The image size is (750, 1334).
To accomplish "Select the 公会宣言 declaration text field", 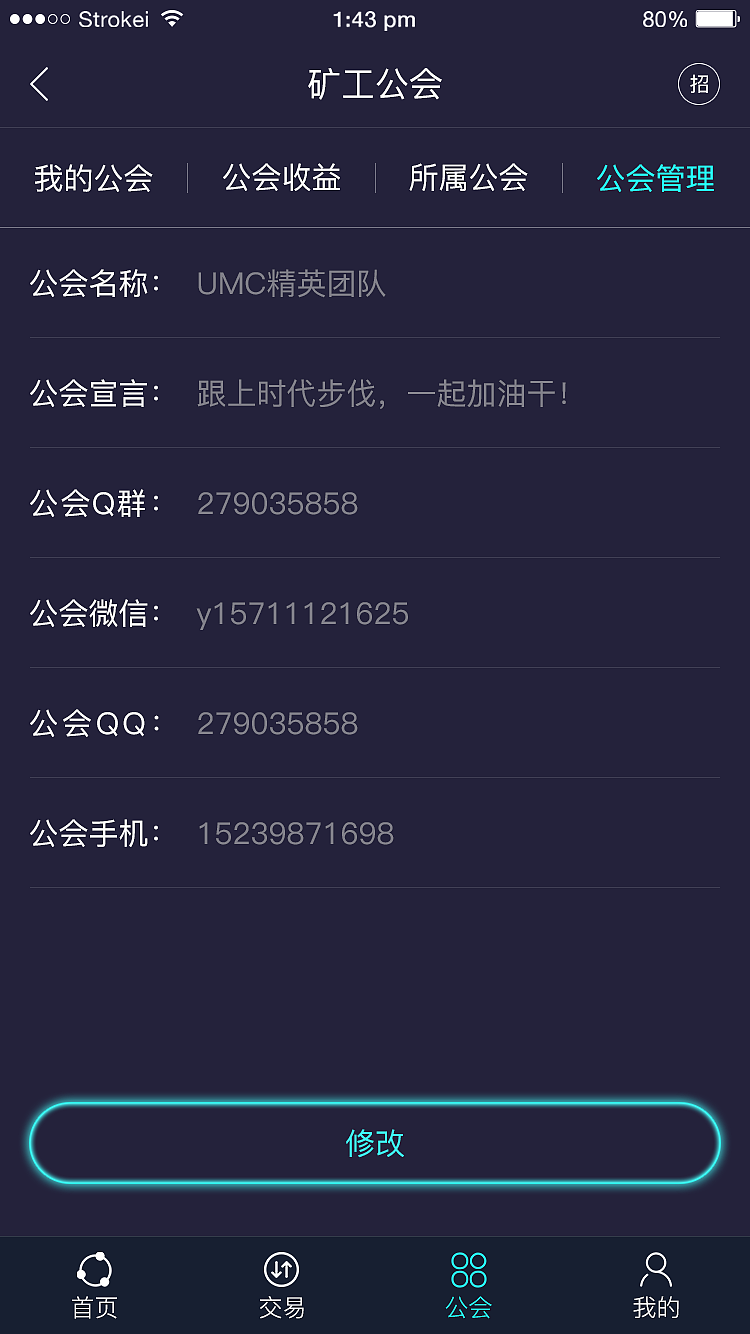I will click(380, 393).
